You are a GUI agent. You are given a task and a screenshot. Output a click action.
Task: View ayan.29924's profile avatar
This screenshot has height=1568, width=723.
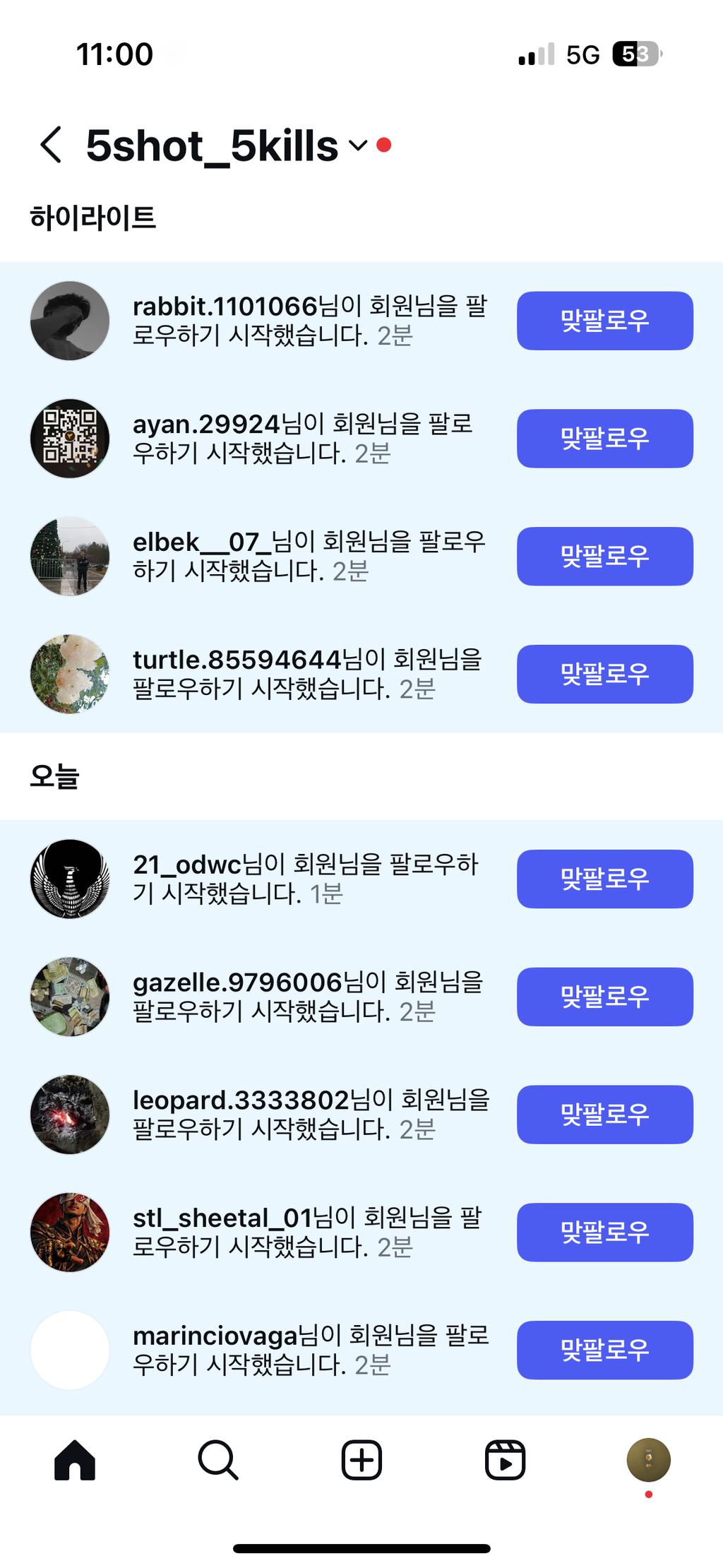tap(70, 439)
